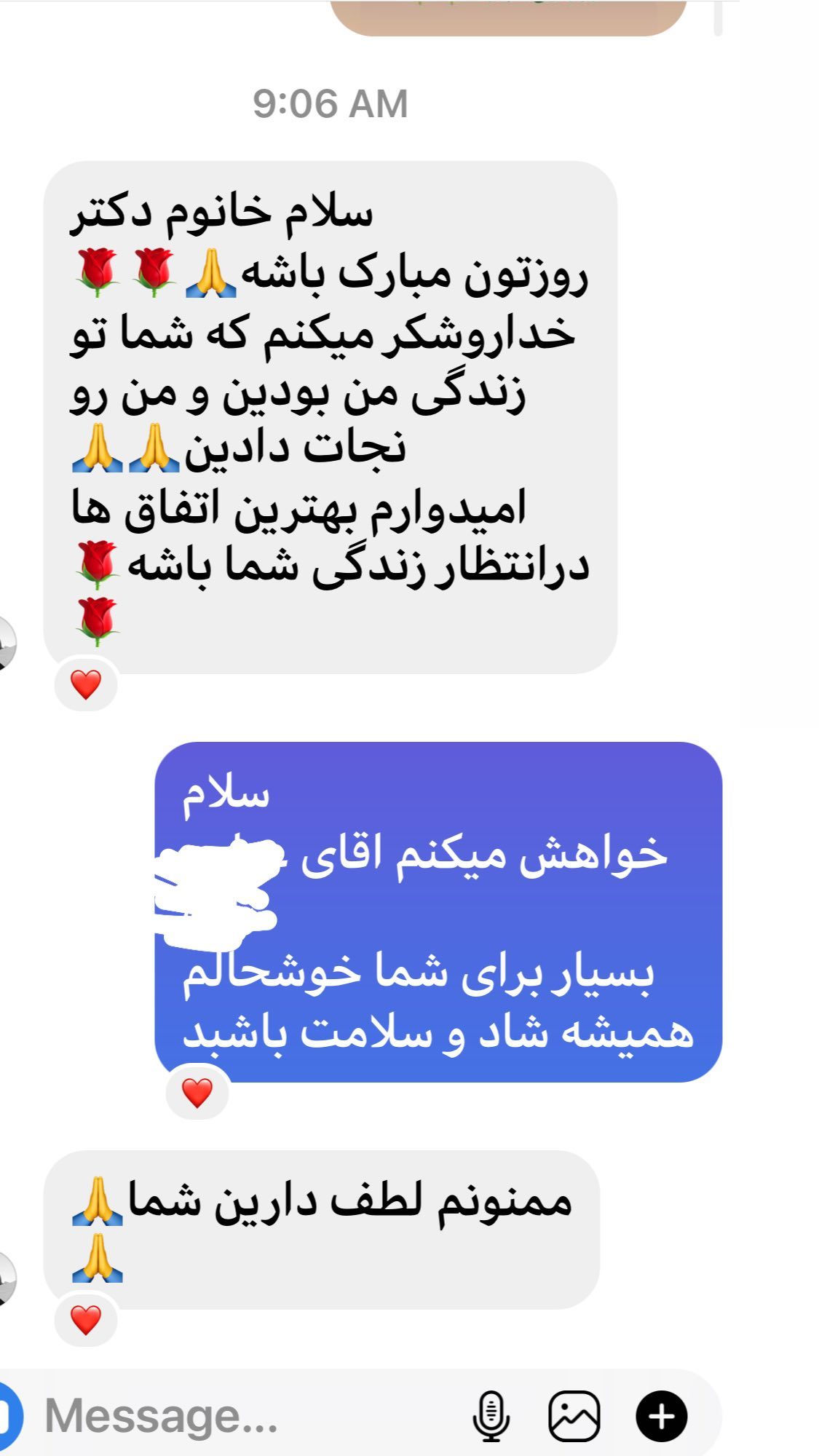Open the camera from the blue button
This screenshot has height=1456, width=819.
pos(9,1417)
